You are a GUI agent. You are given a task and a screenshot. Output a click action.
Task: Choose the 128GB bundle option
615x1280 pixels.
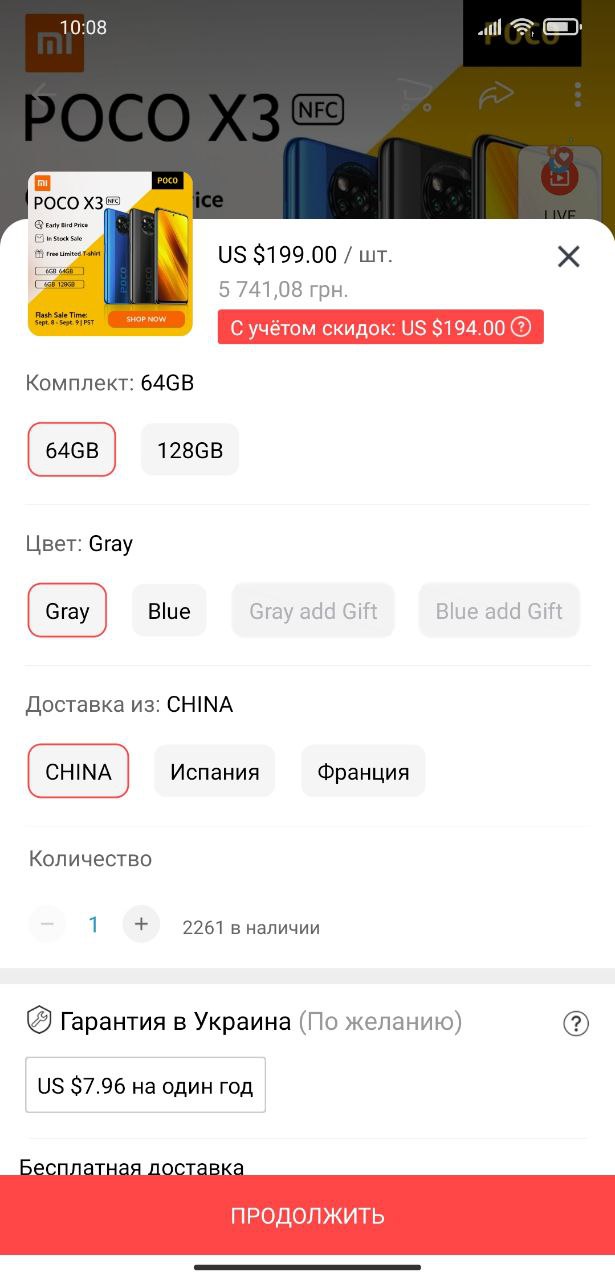190,450
